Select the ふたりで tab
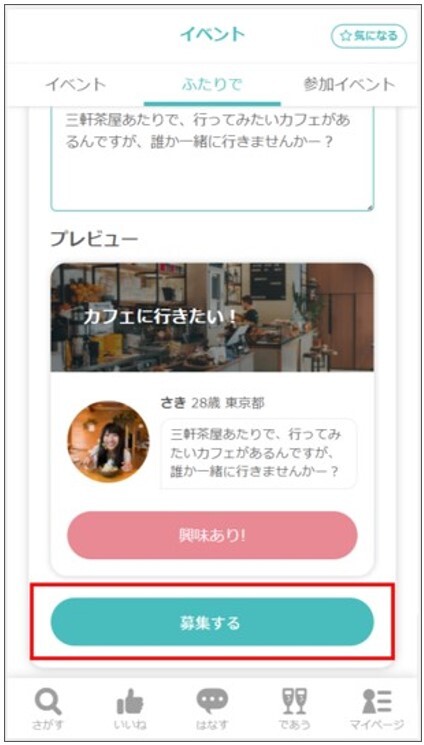Screen dimensions: 424x745 212,85
